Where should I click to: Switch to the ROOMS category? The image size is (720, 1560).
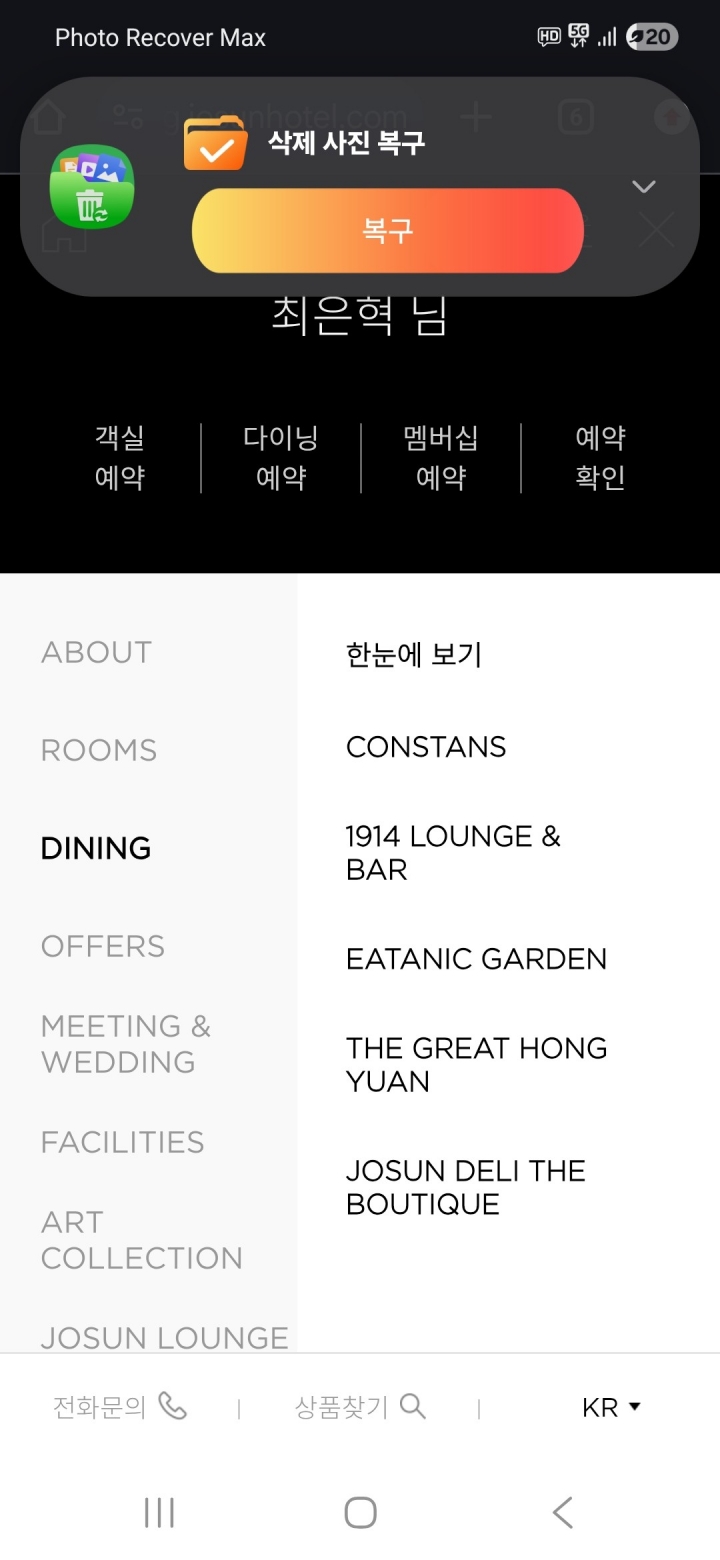(99, 750)
